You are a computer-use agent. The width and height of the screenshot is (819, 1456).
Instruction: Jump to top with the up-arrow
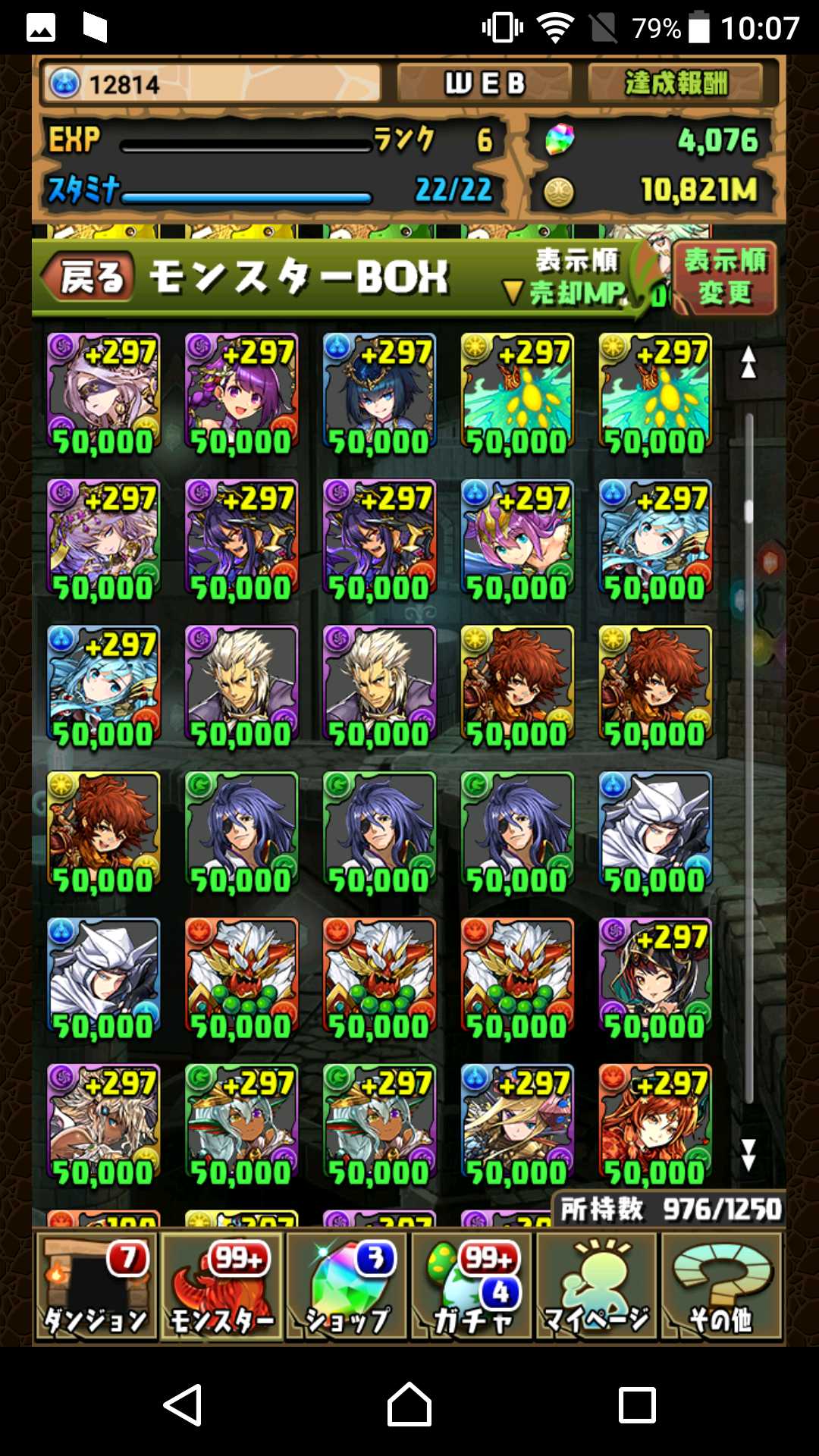(748, 362)
